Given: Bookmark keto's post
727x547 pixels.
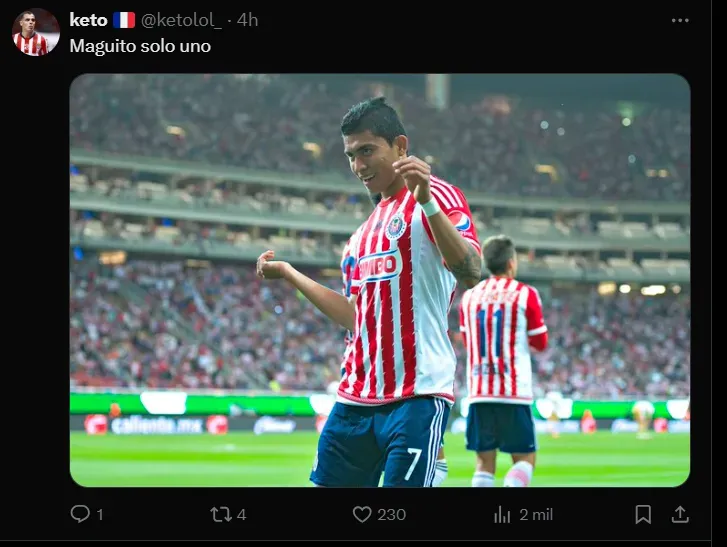Looking at the screenshot, I should click(x=643, y=514).
